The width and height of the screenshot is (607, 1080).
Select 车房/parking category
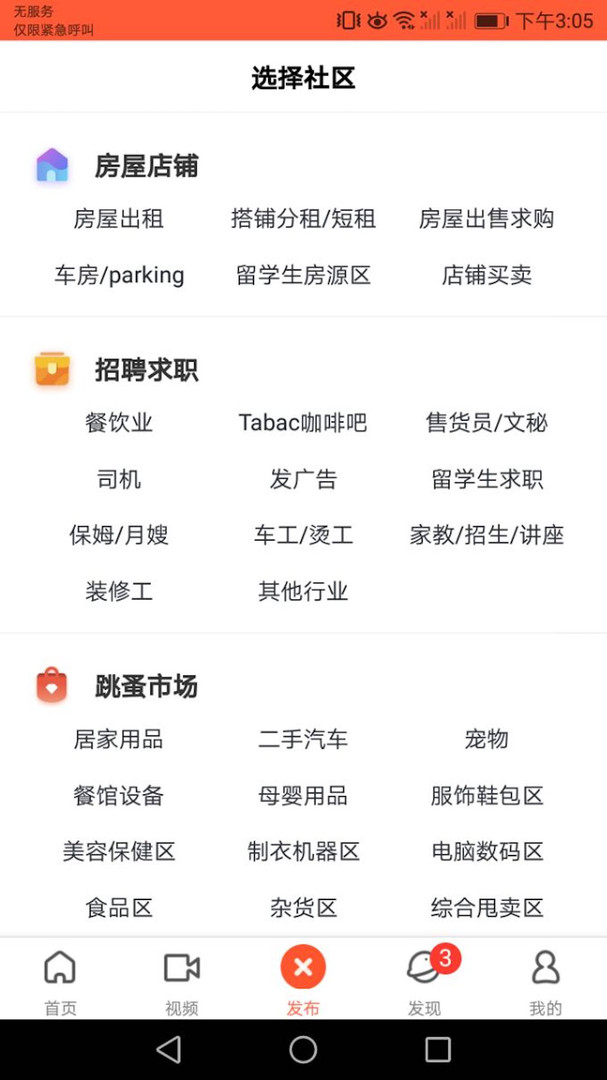[119, 275]
